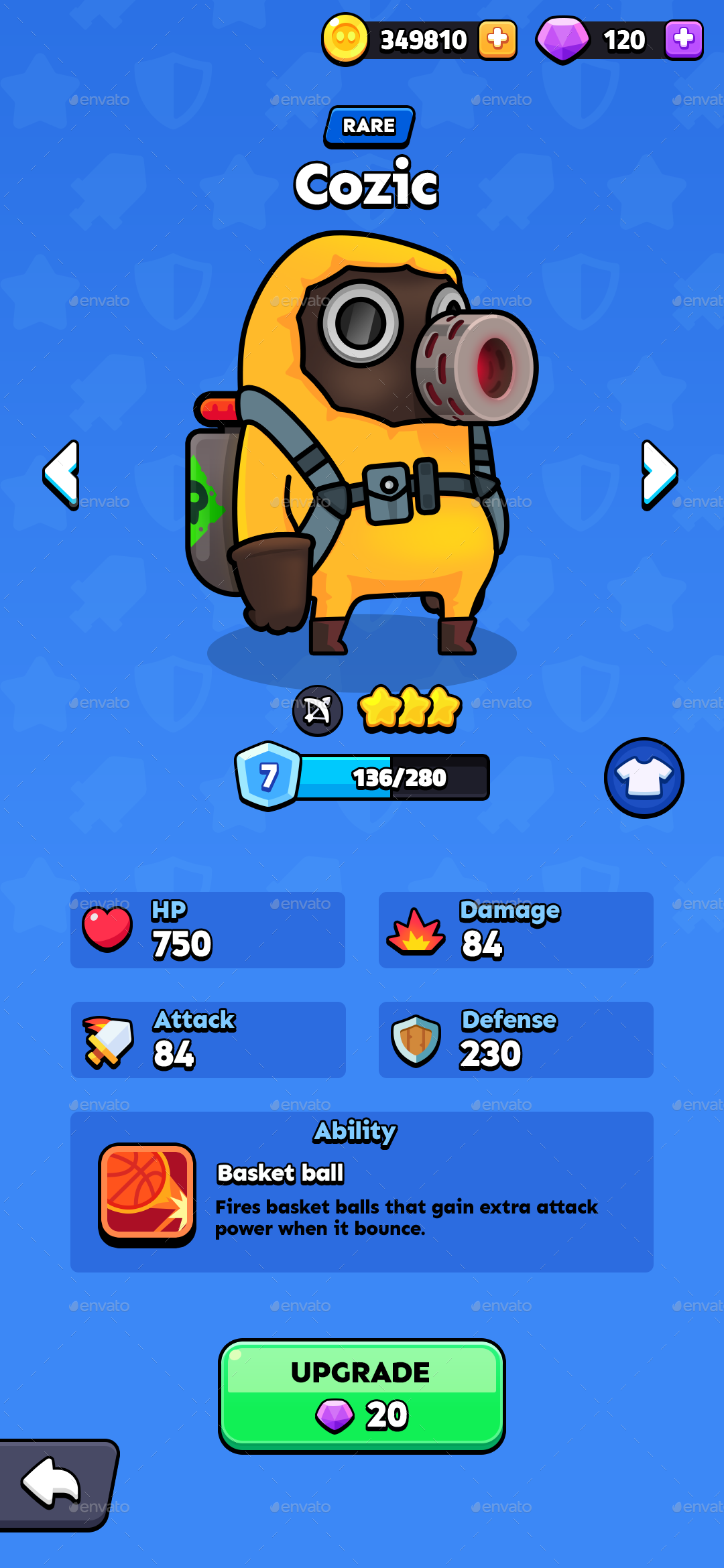
Task: Upgrade Cozic for 20 gems
Action: pos(362,1396)
